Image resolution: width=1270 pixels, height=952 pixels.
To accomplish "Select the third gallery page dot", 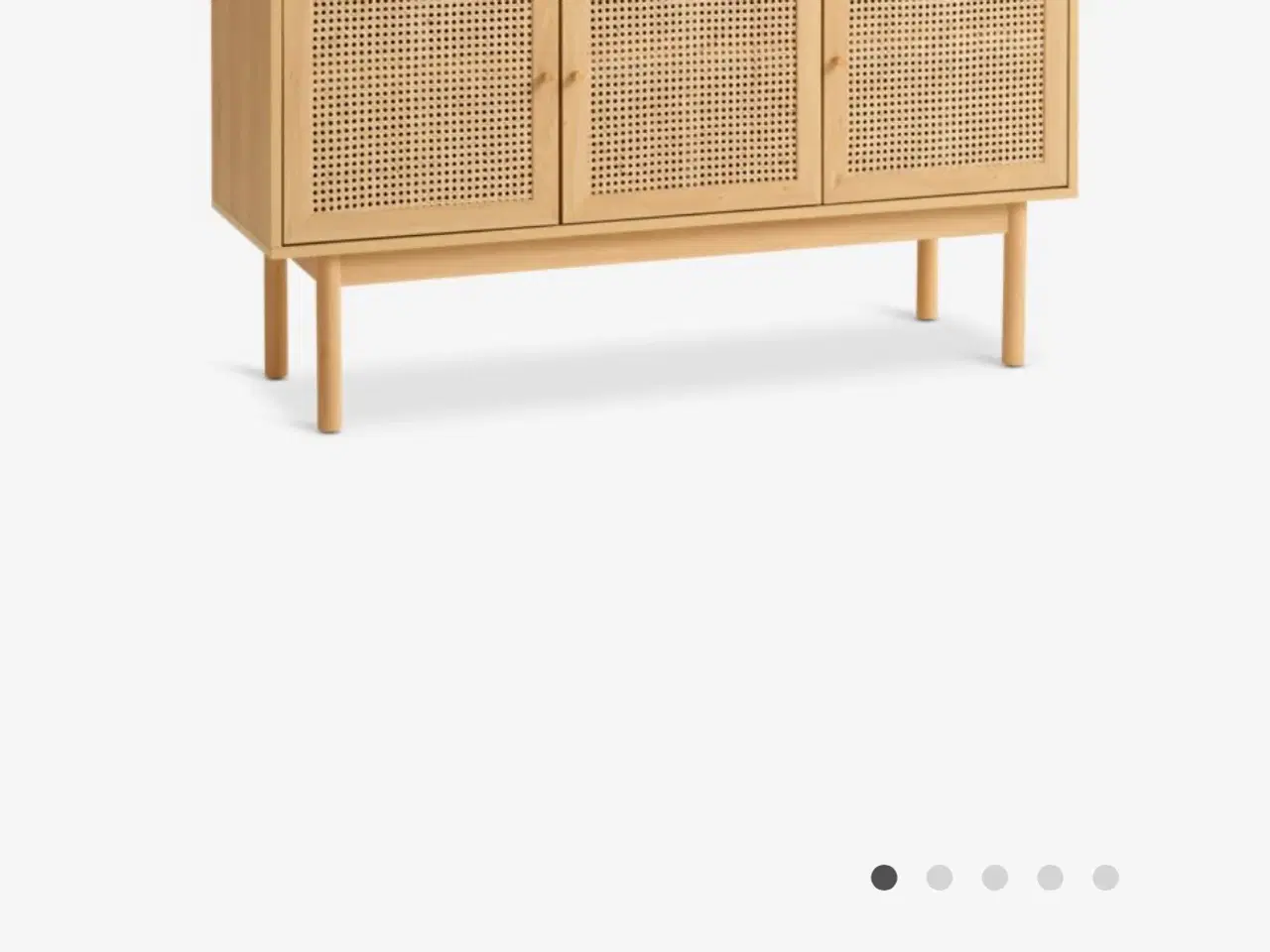I will click(x=995, y=878).
